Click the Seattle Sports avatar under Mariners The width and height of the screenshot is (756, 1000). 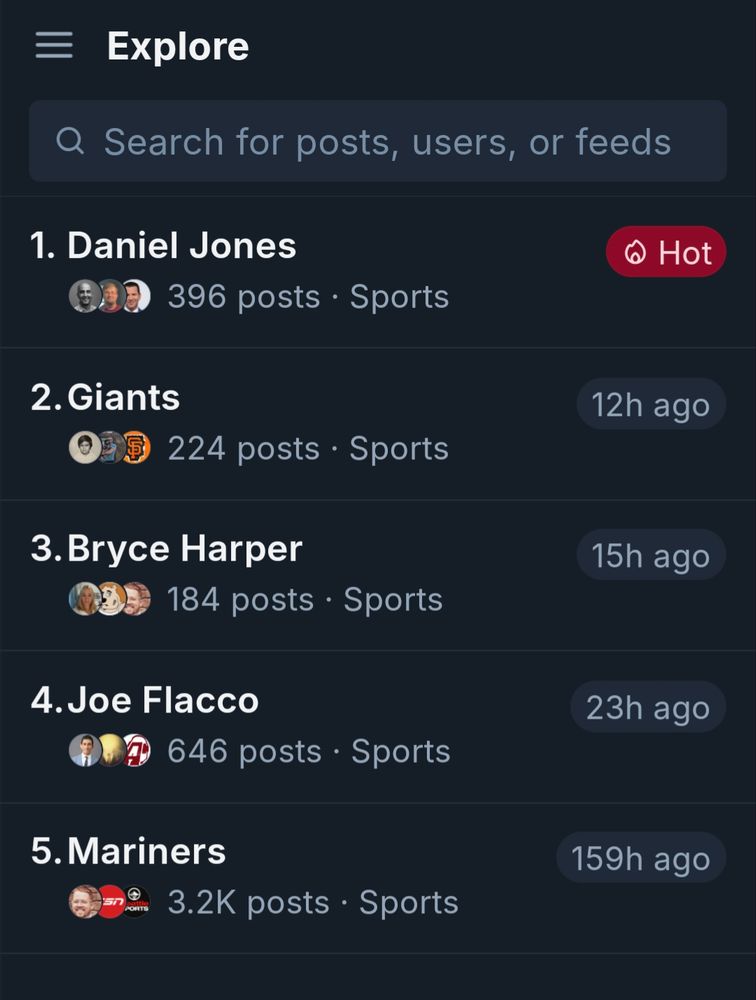(x=136, y=901)
